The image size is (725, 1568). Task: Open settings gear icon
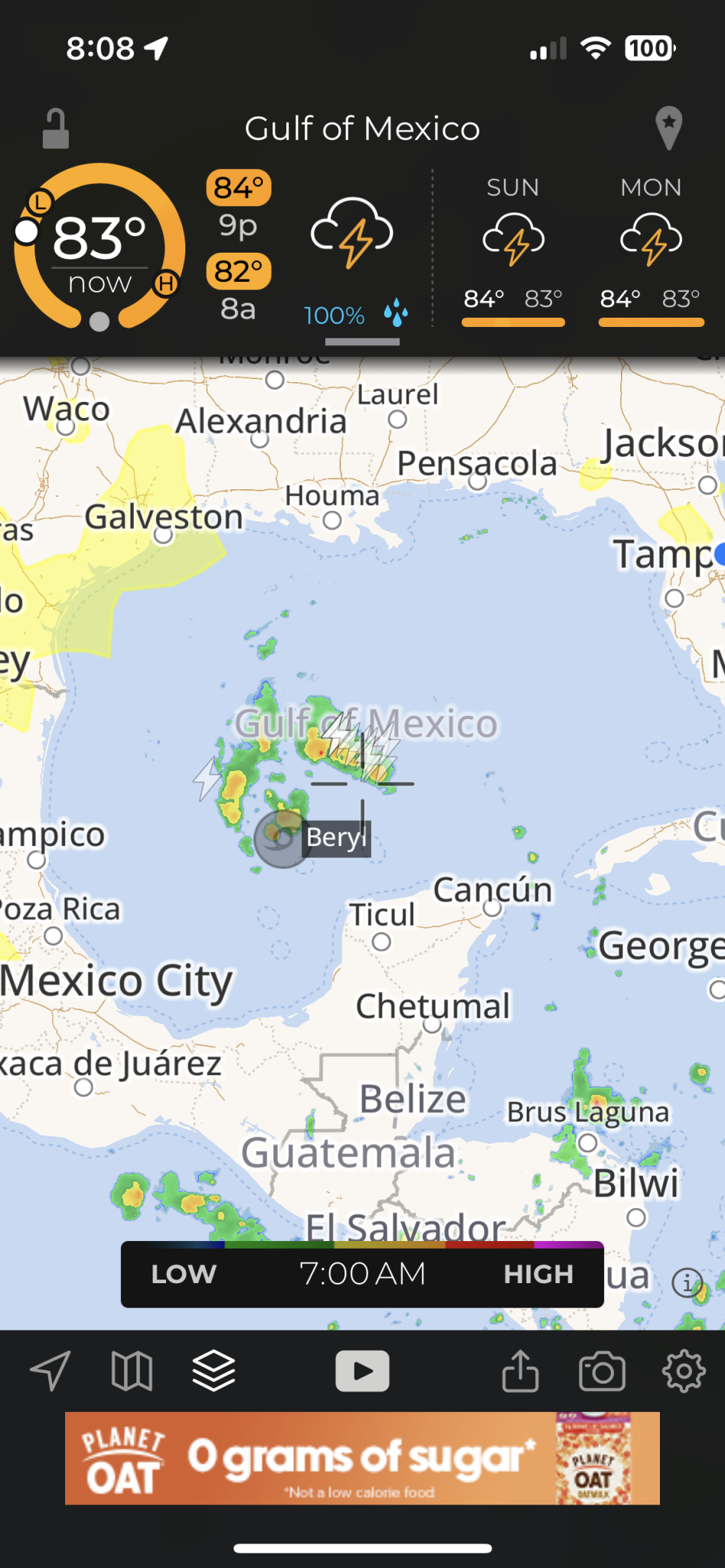click(x=683, y=1370)
